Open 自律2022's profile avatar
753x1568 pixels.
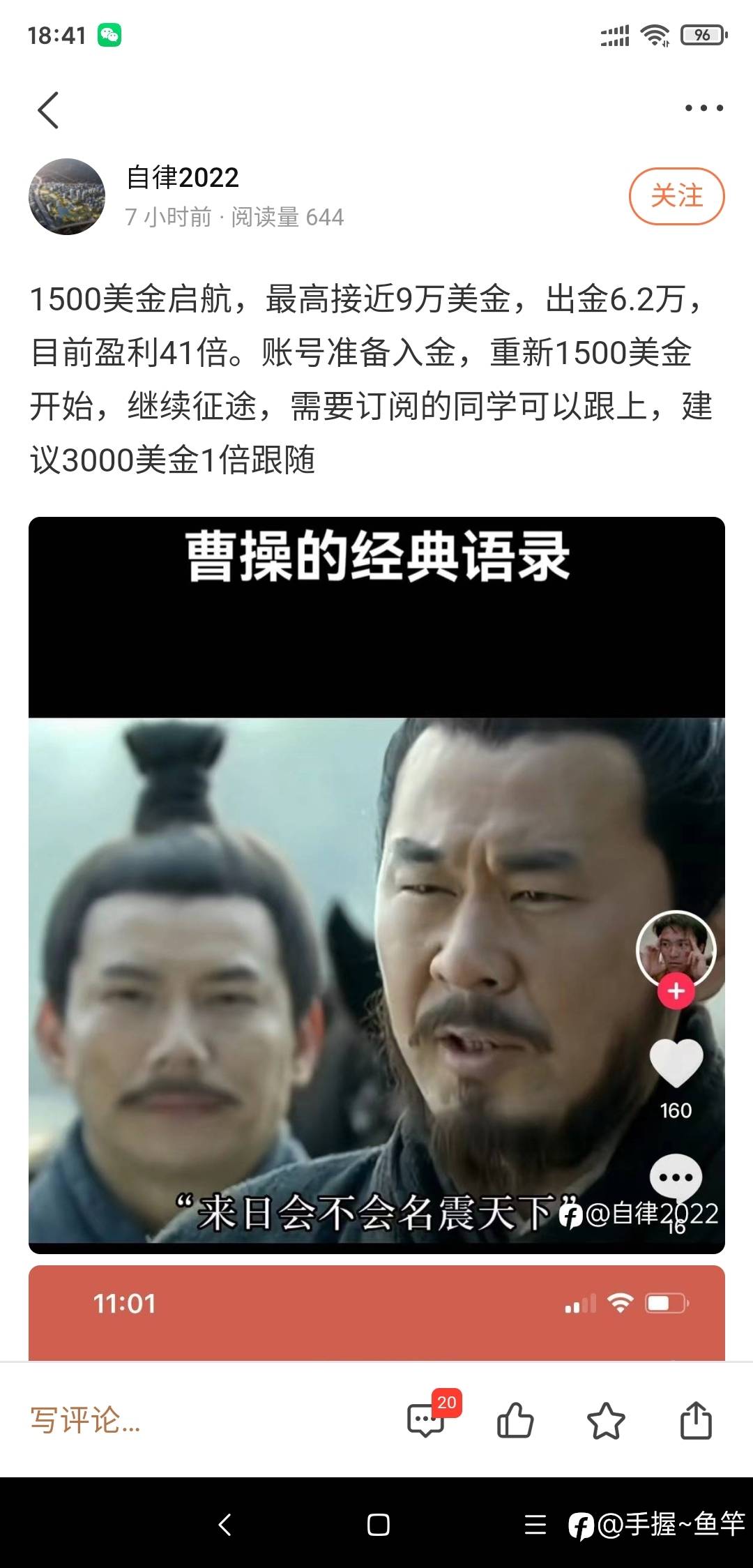click(67, 197)
